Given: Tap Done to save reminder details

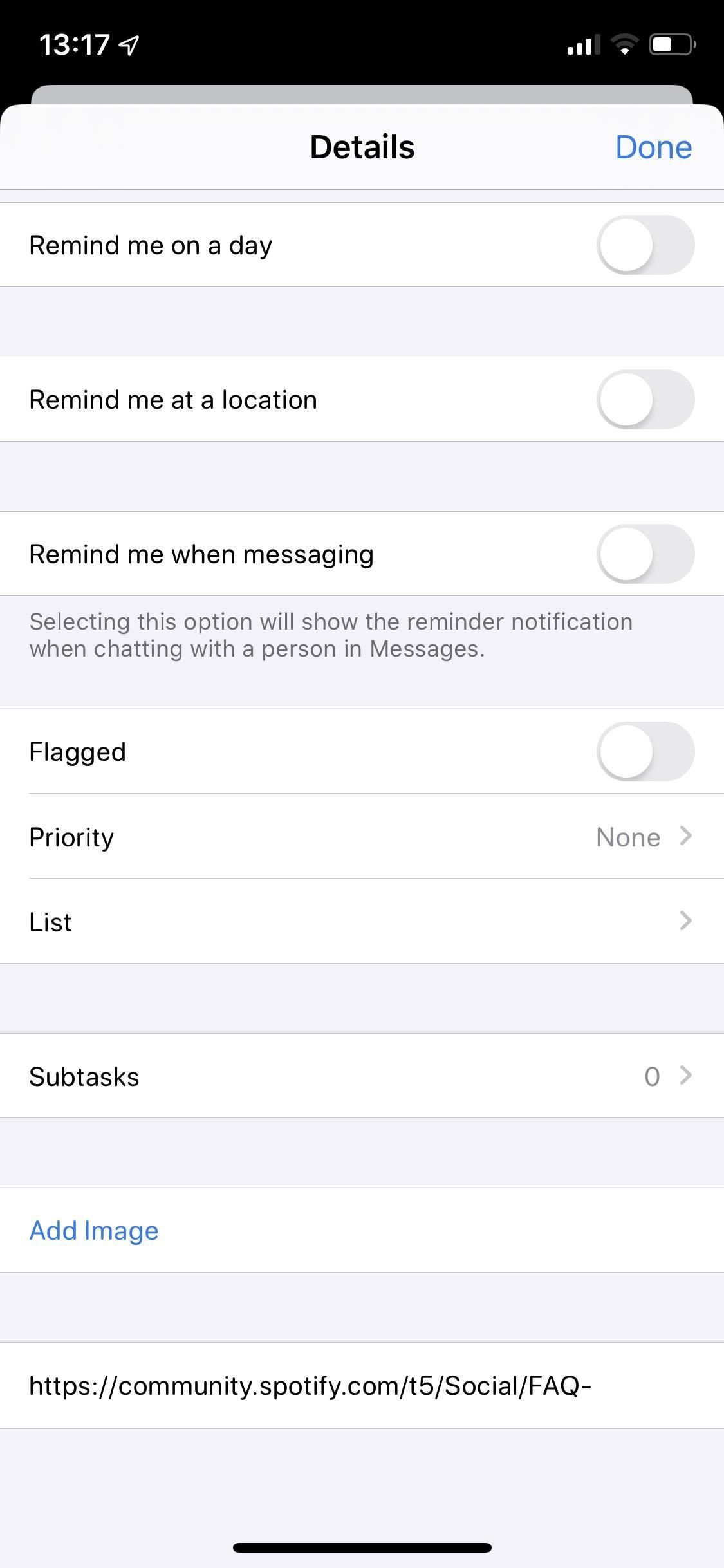Looking at the screenshot, I should 653,147.
